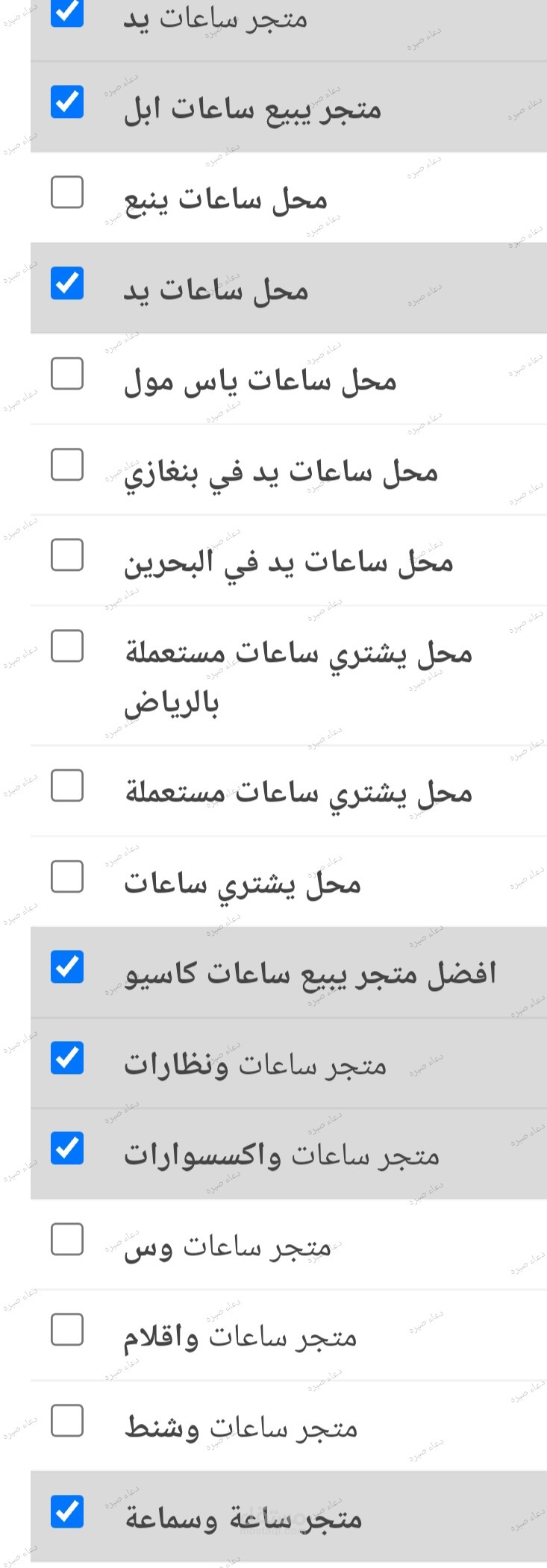
Task: Uncheck متجر ساعة وسماعة checkbox
Action: 67,1511
